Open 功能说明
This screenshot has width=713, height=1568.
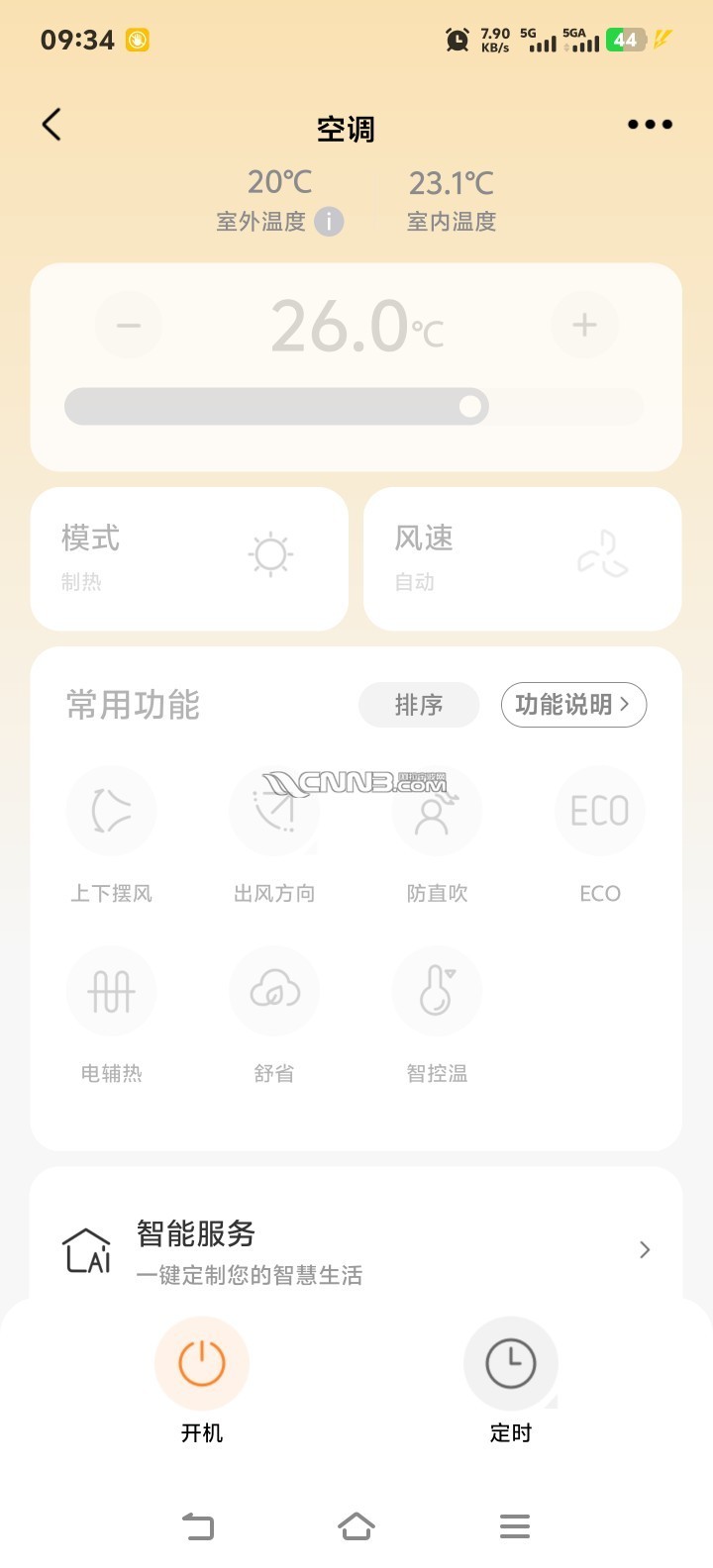point(573,705)
